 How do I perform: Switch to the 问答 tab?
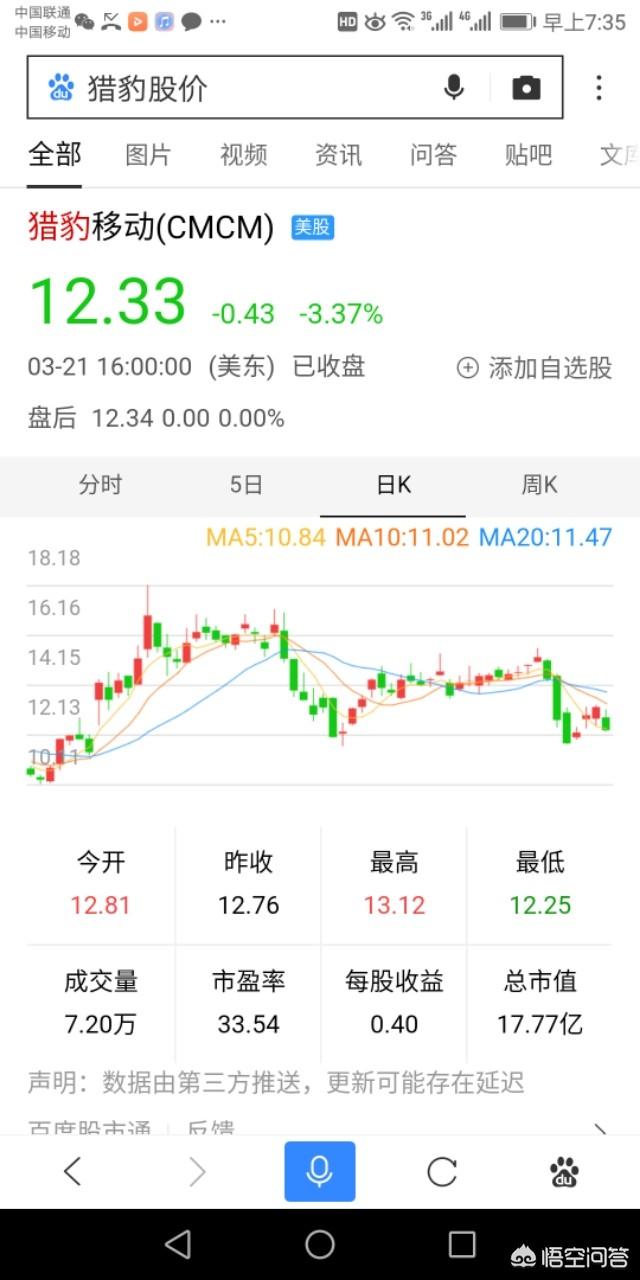[x=433, y=155]
